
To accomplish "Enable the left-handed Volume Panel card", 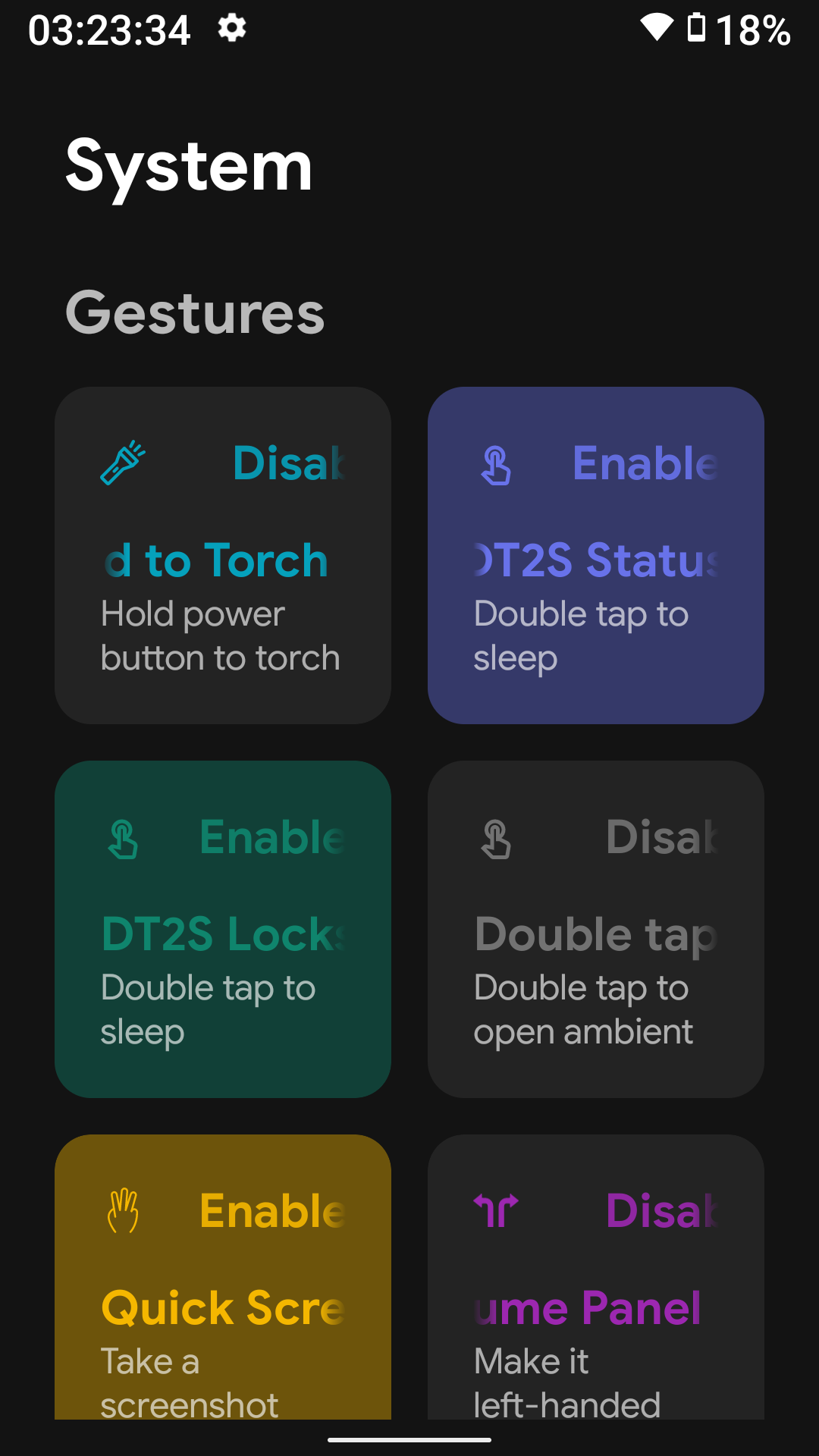I will pyautogui.click(x=595, y=1282).
